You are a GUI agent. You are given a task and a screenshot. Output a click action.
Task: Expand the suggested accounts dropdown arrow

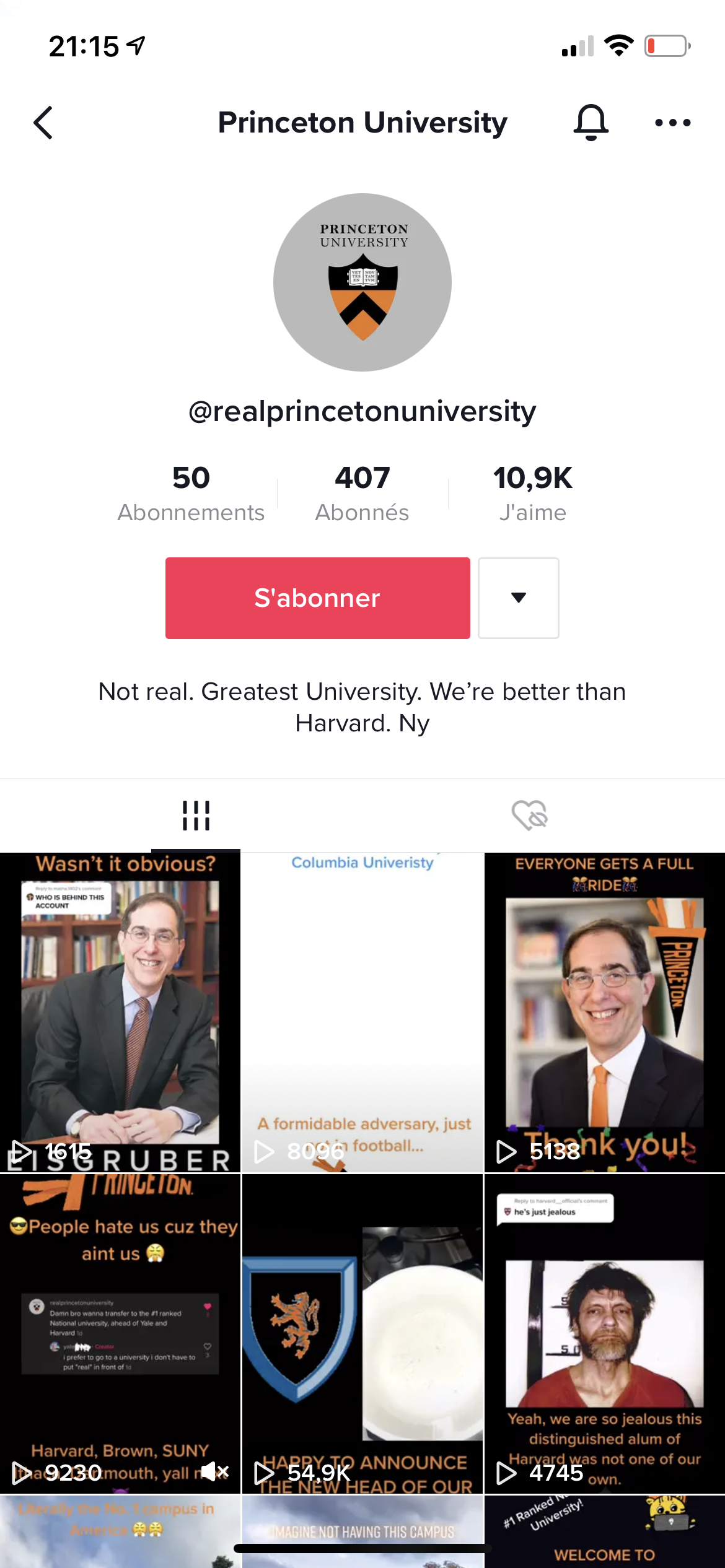pos(519,598)
